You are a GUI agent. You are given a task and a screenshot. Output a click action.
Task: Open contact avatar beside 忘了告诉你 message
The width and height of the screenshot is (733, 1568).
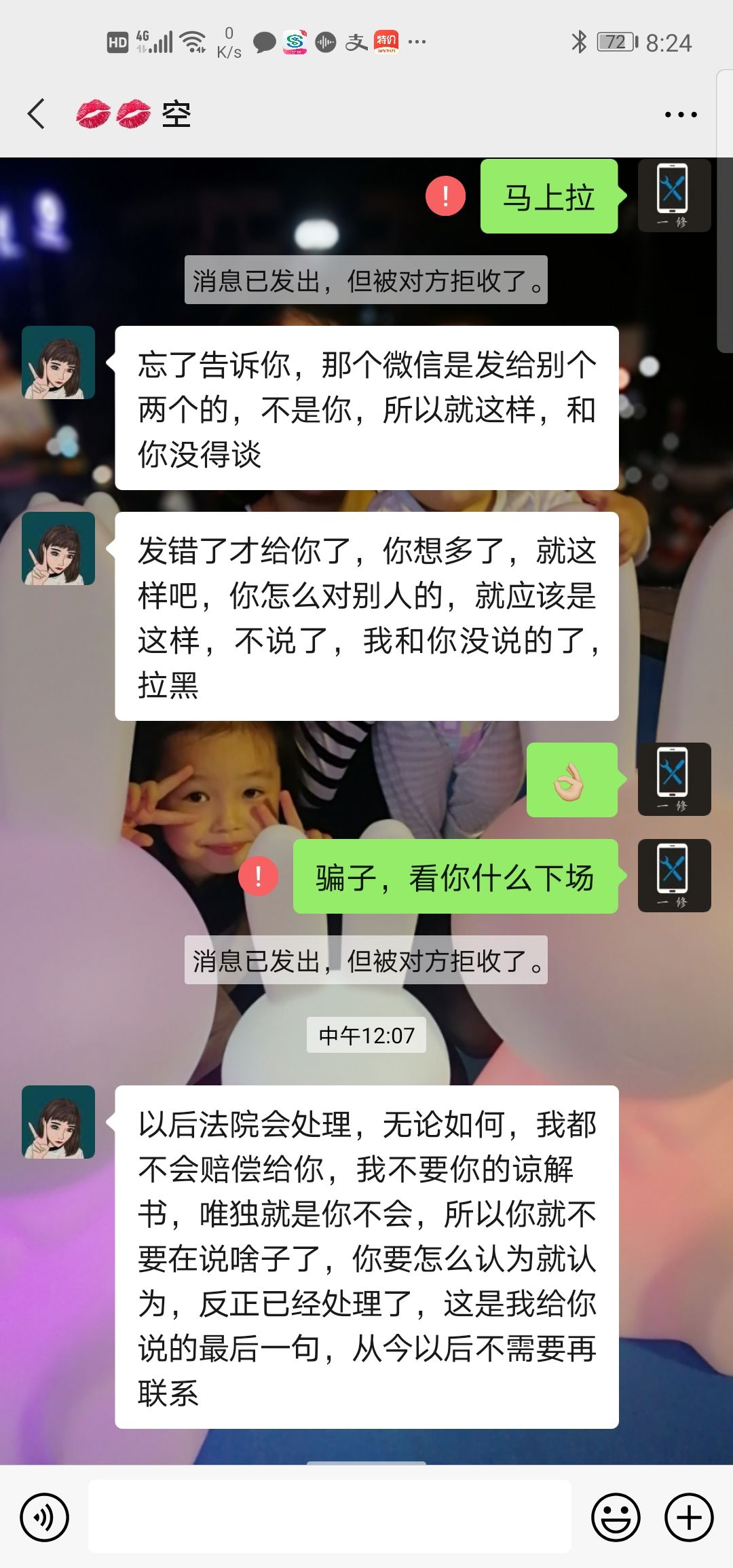pos(58,362)
